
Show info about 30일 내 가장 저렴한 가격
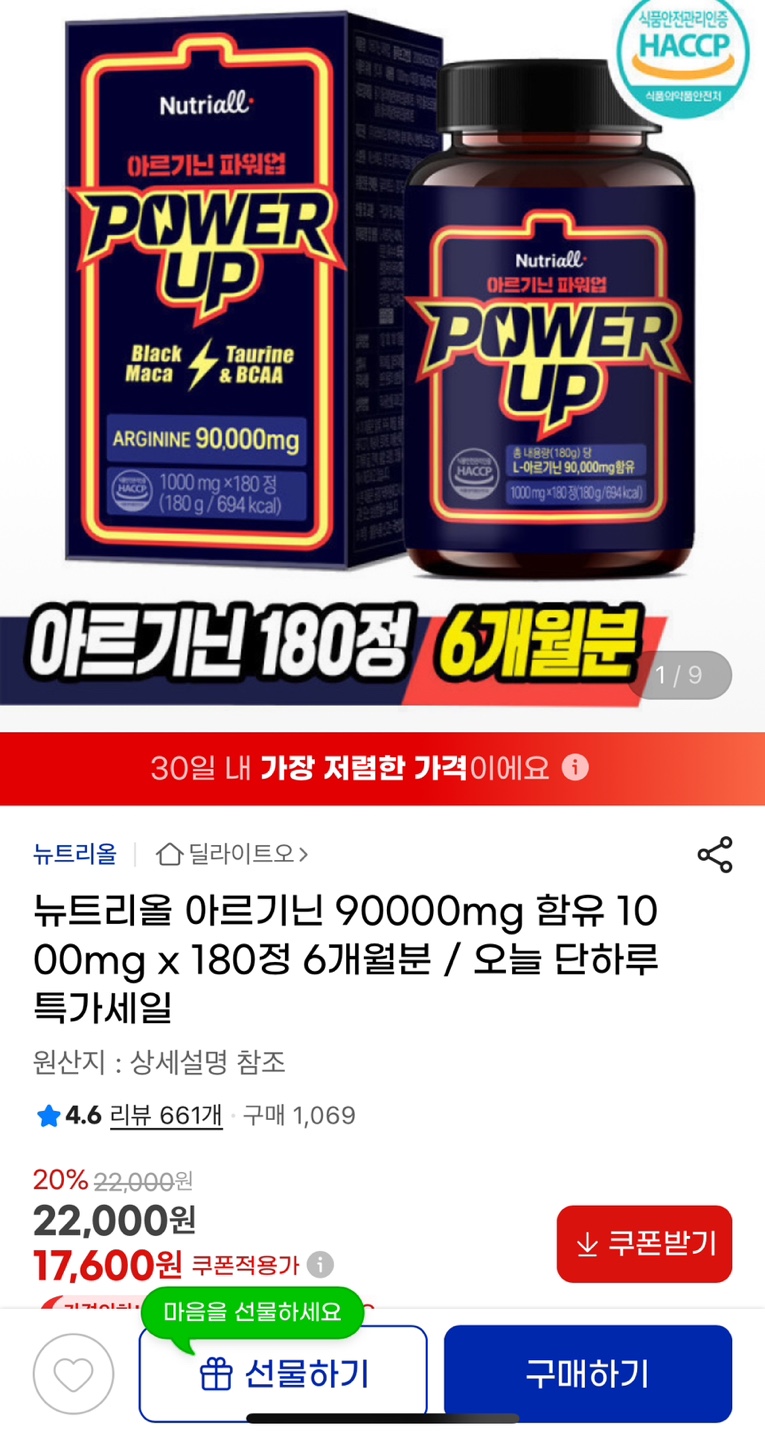575,768
